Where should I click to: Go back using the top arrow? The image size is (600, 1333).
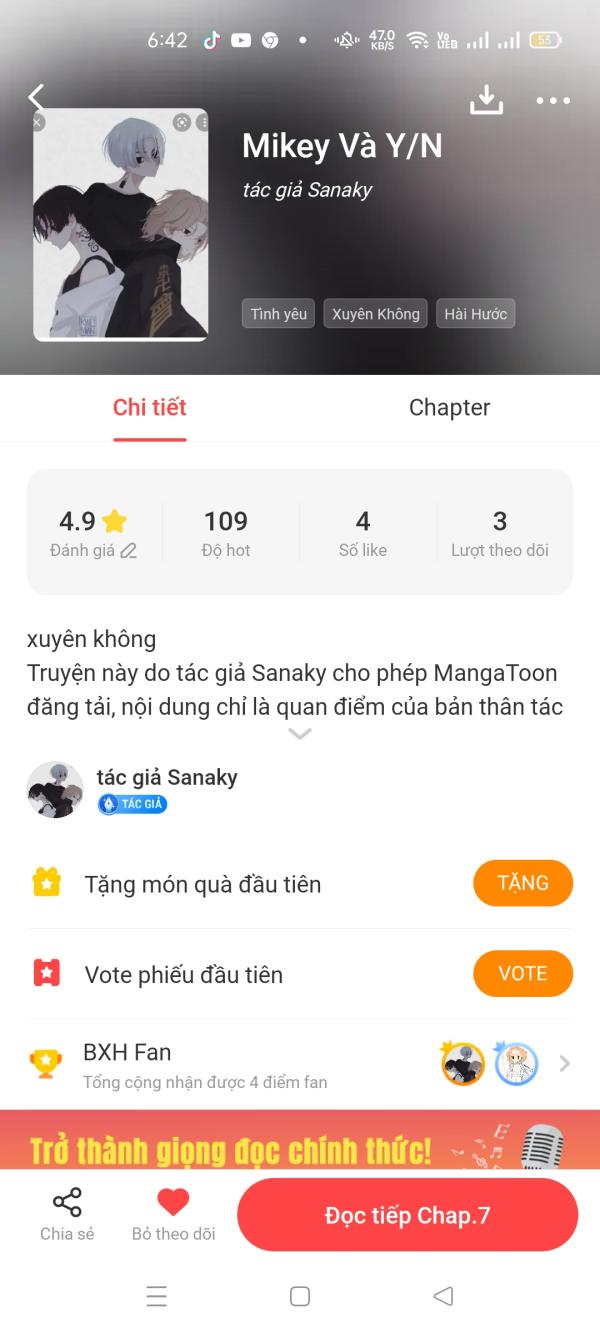pos(36,98)
